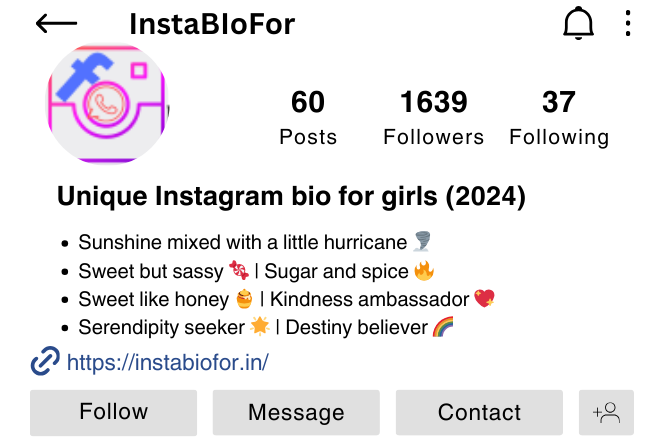The image size is (670, 446).
Task: Show suggested accounts with add-person icon
Action: coord(606,412)
